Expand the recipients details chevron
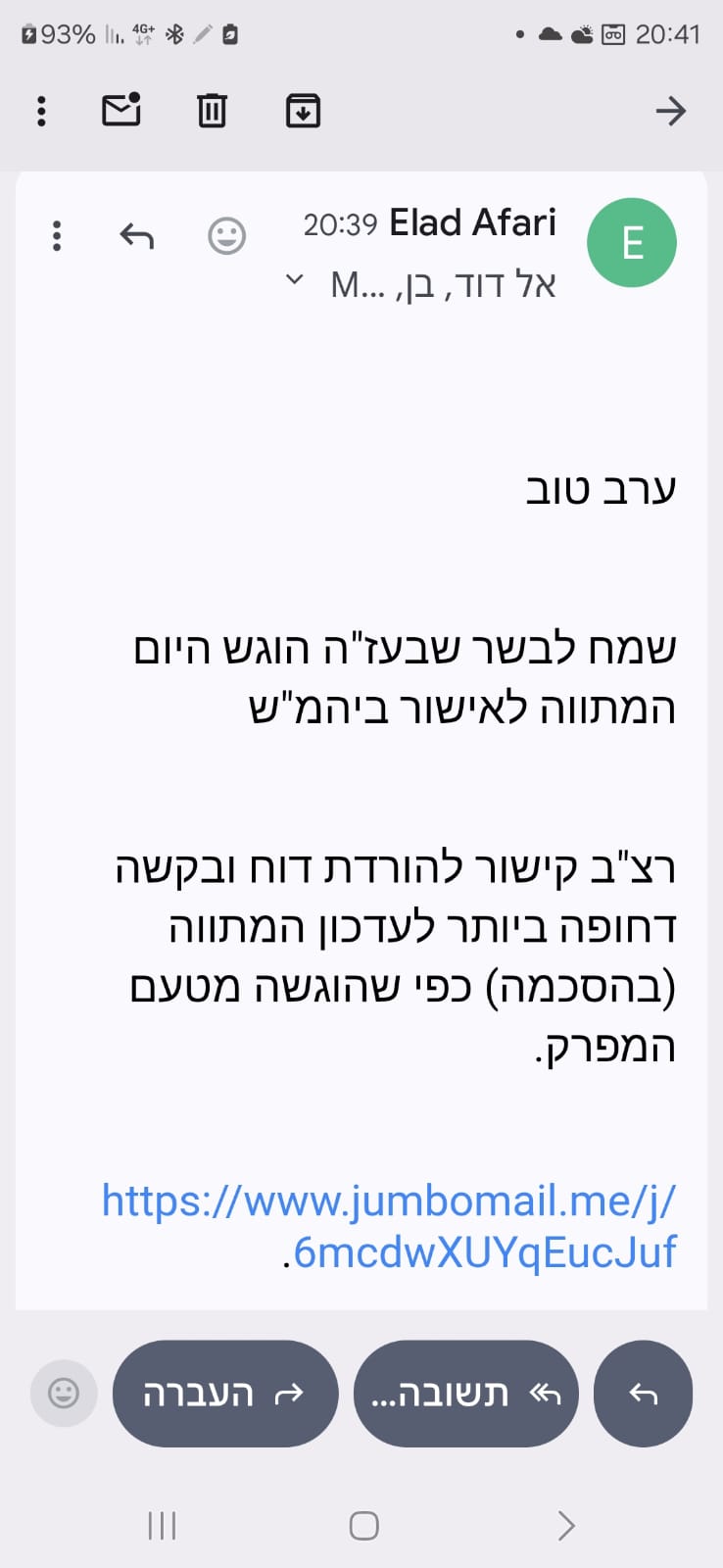 tap(293, 280)
